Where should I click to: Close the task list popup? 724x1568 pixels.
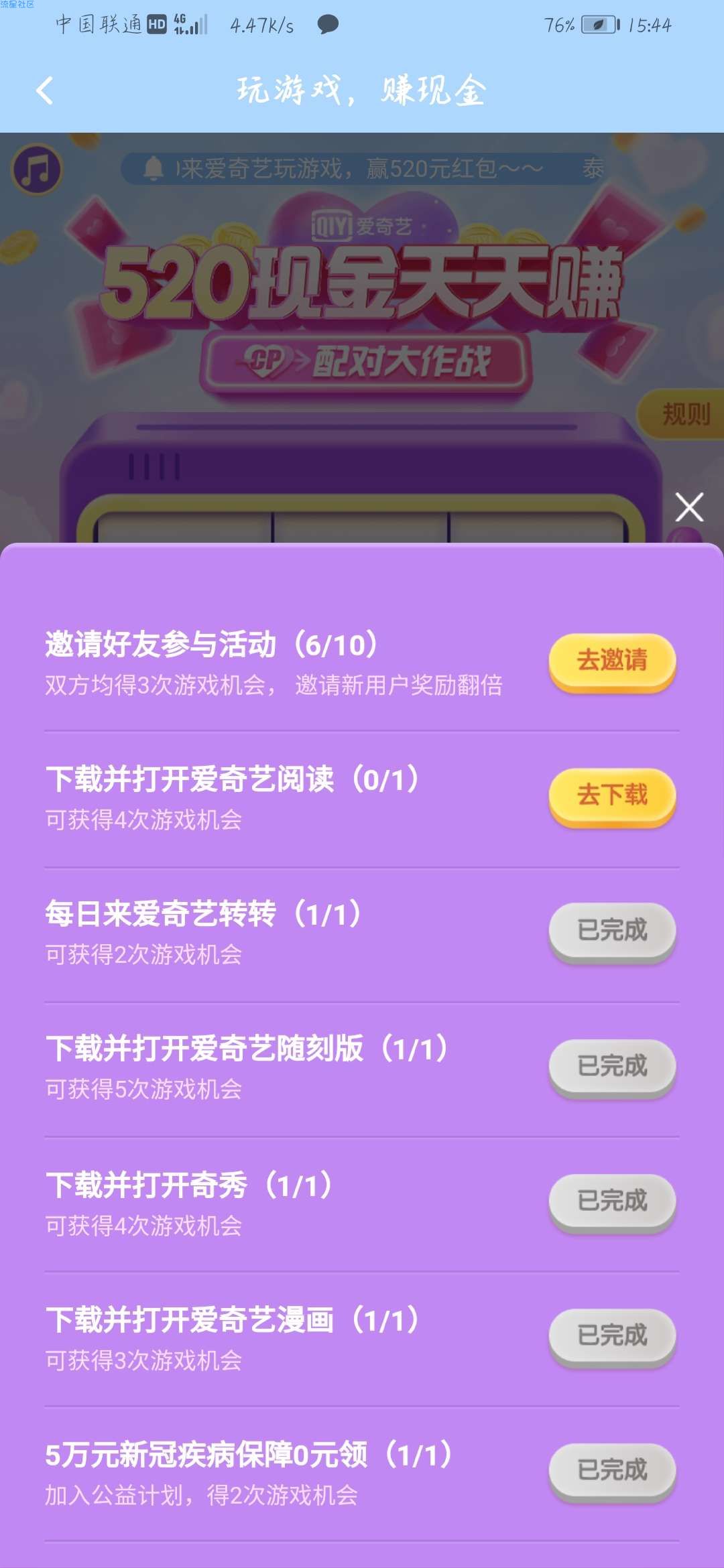click(x=689, y=507)
